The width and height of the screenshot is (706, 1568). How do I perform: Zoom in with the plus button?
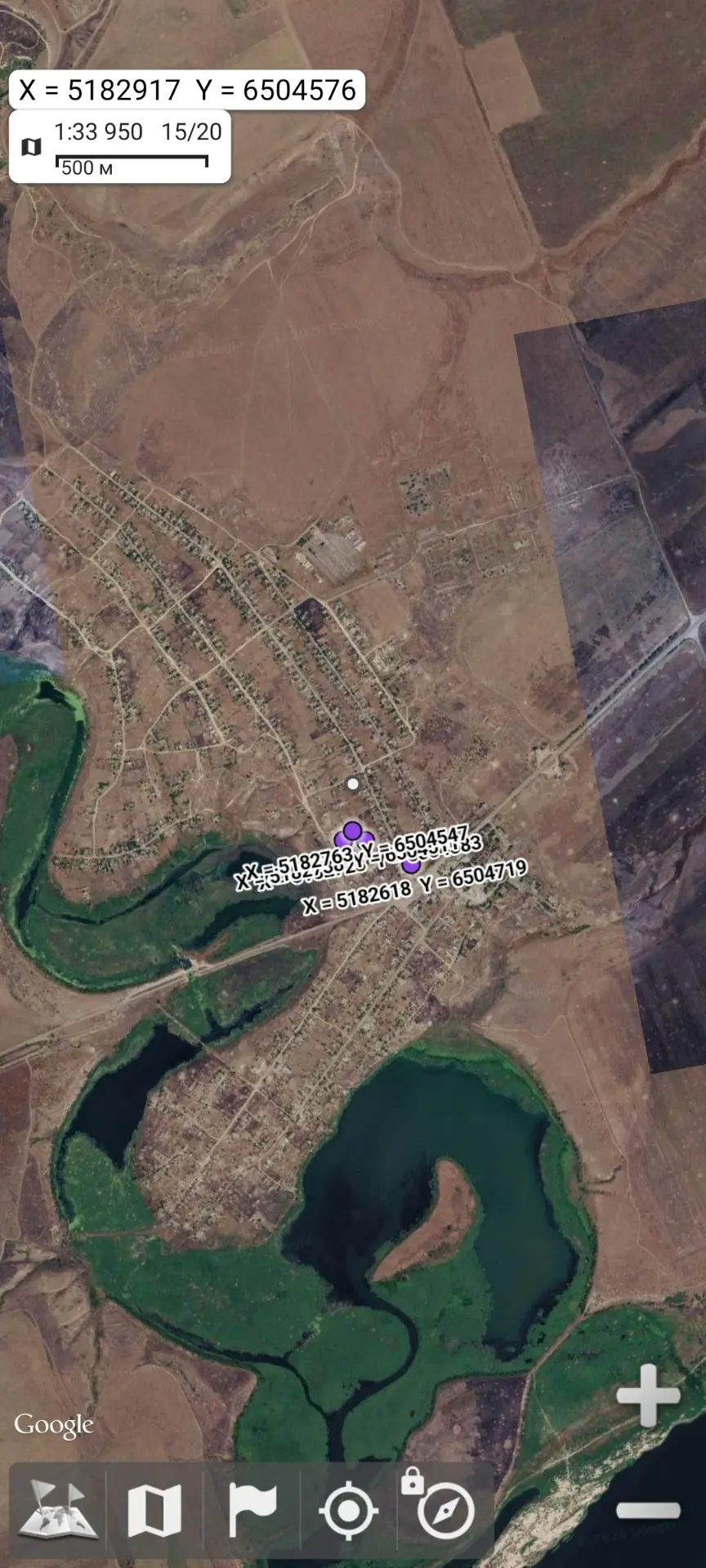[x=648, y=1396]
